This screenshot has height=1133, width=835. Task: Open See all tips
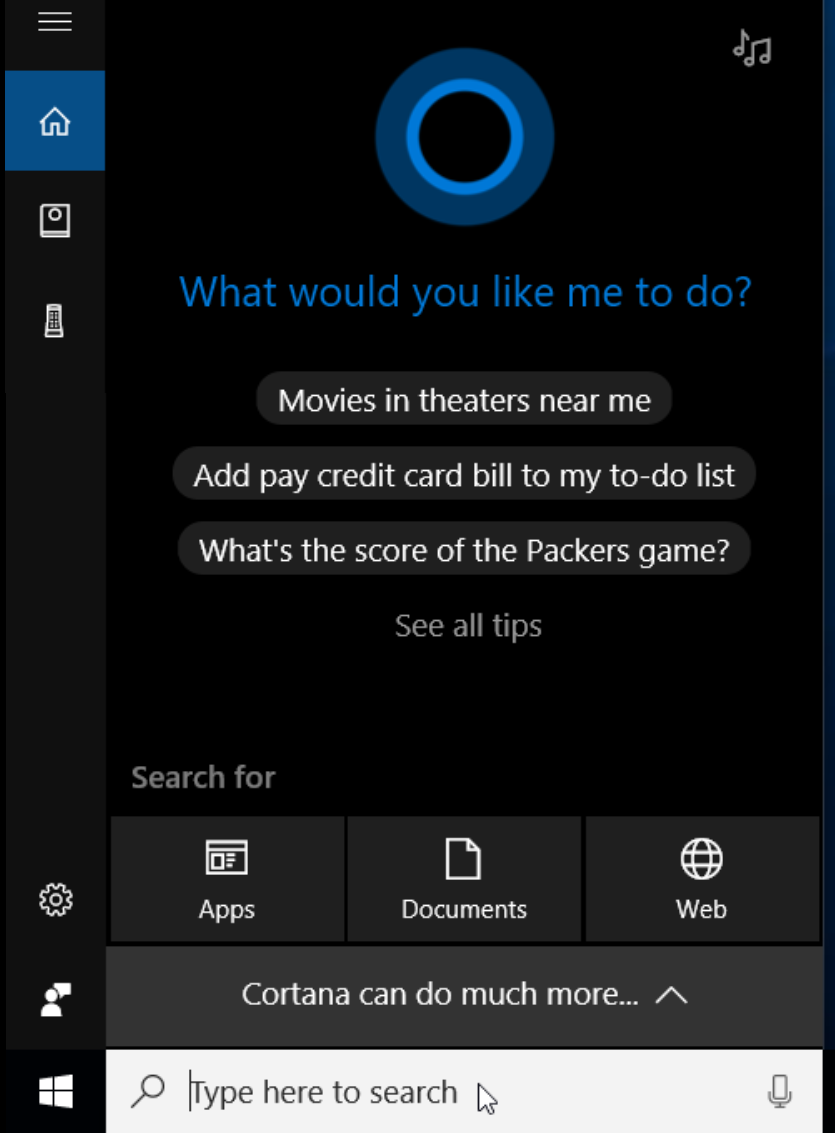[x=468, y=626]
